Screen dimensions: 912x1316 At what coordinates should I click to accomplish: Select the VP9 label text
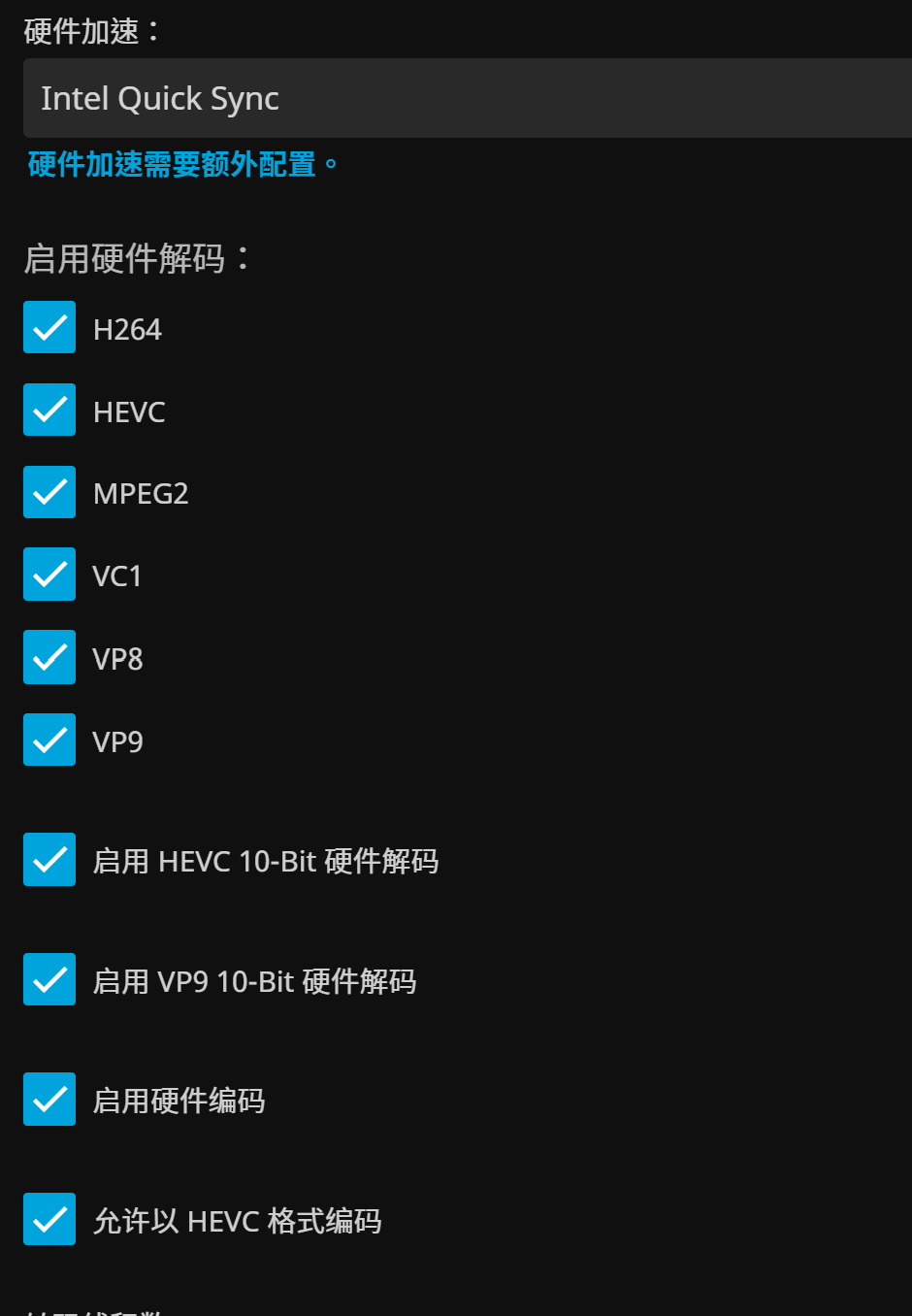click(118, 740)
